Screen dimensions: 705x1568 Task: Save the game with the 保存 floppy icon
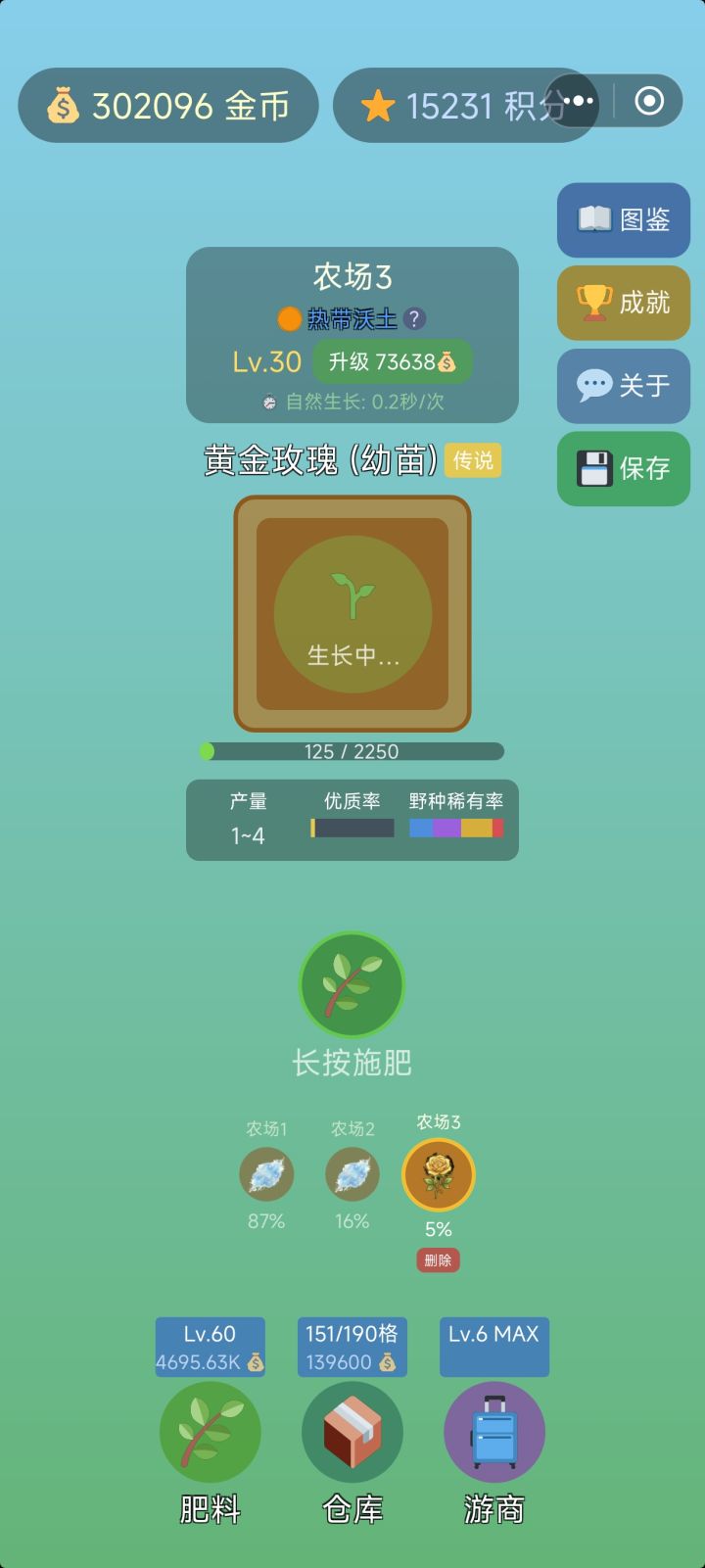click(623, 469)
